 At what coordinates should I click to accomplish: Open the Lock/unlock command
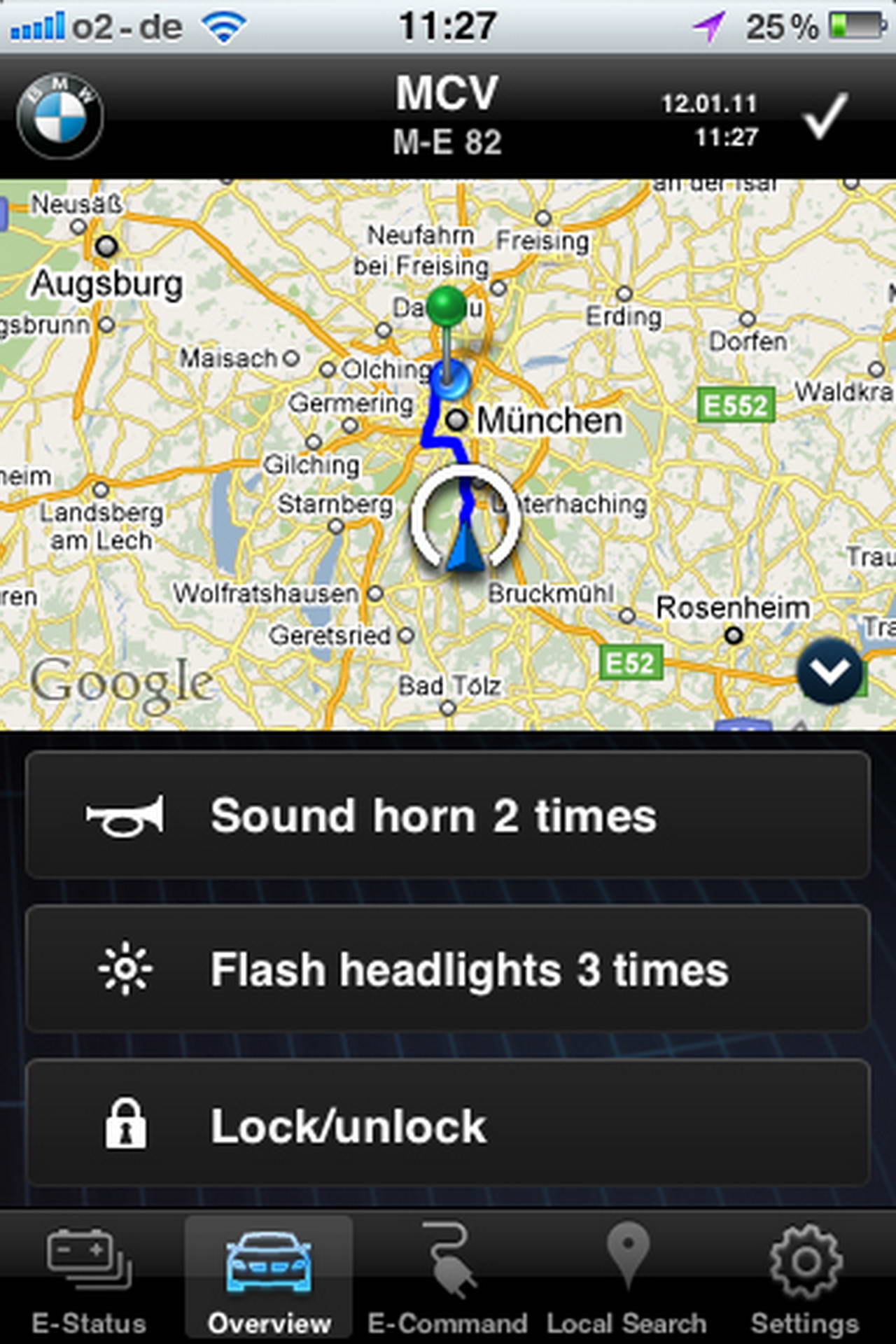448,1124
